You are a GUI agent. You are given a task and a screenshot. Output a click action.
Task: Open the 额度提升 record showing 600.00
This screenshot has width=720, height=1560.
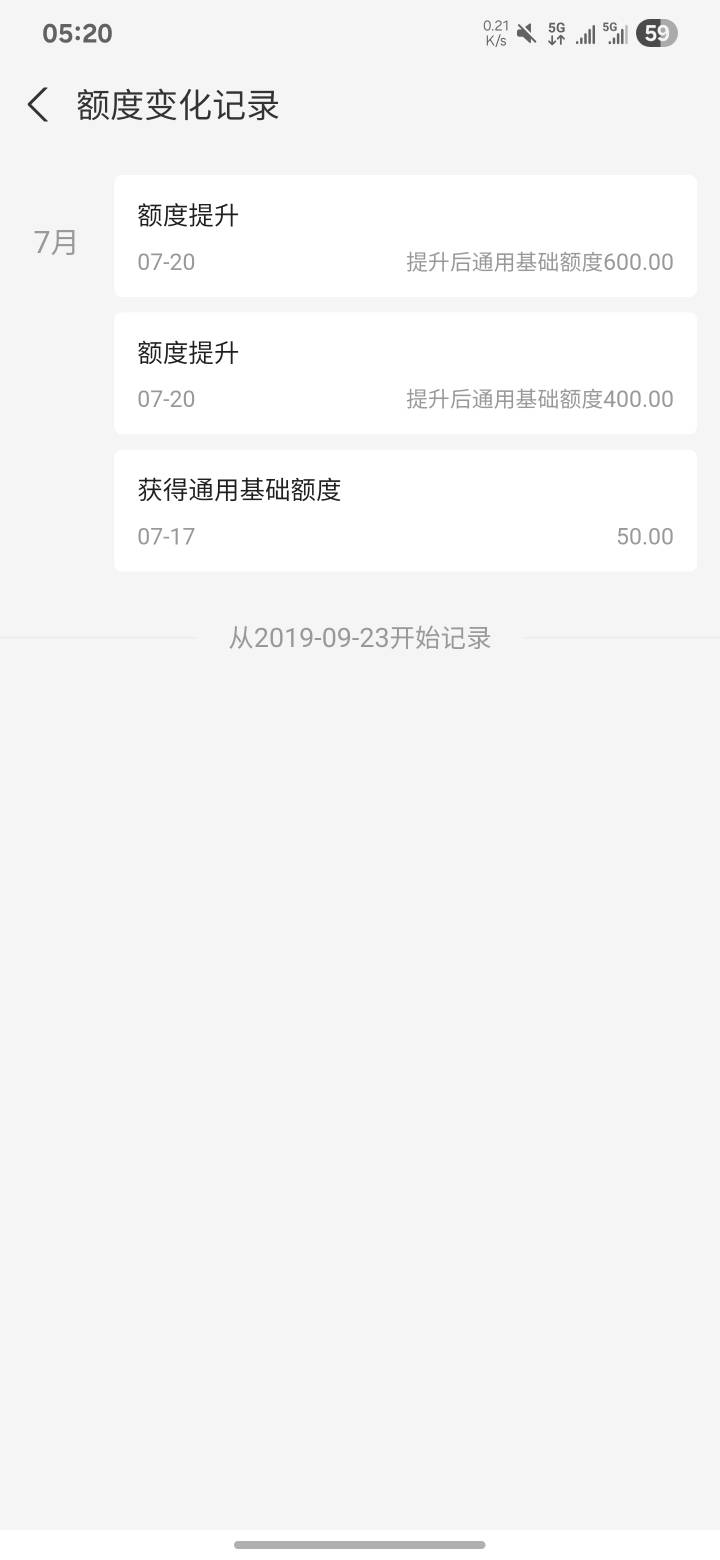[x=405, y=236]
